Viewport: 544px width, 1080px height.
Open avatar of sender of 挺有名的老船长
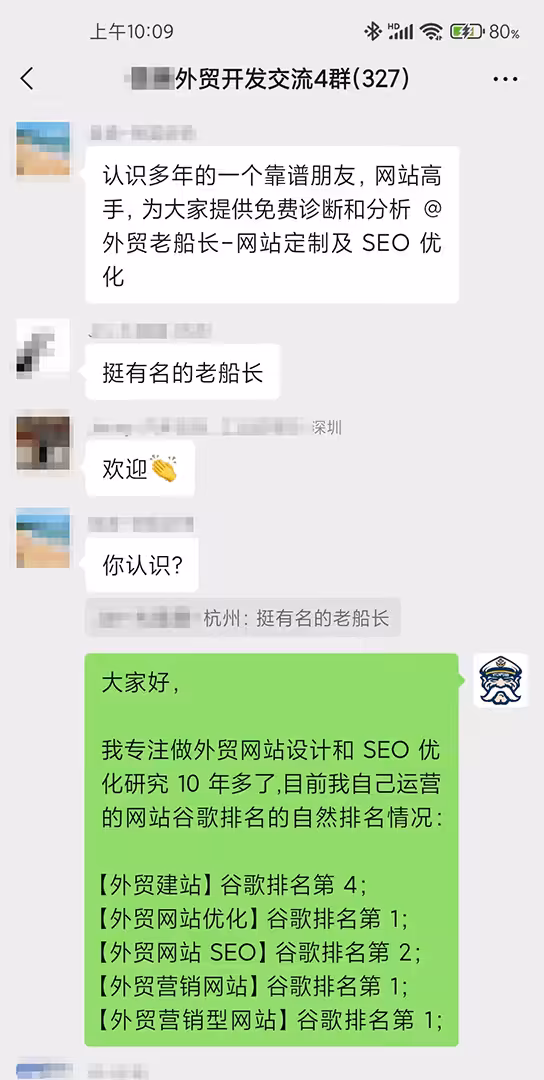[43, 346]
